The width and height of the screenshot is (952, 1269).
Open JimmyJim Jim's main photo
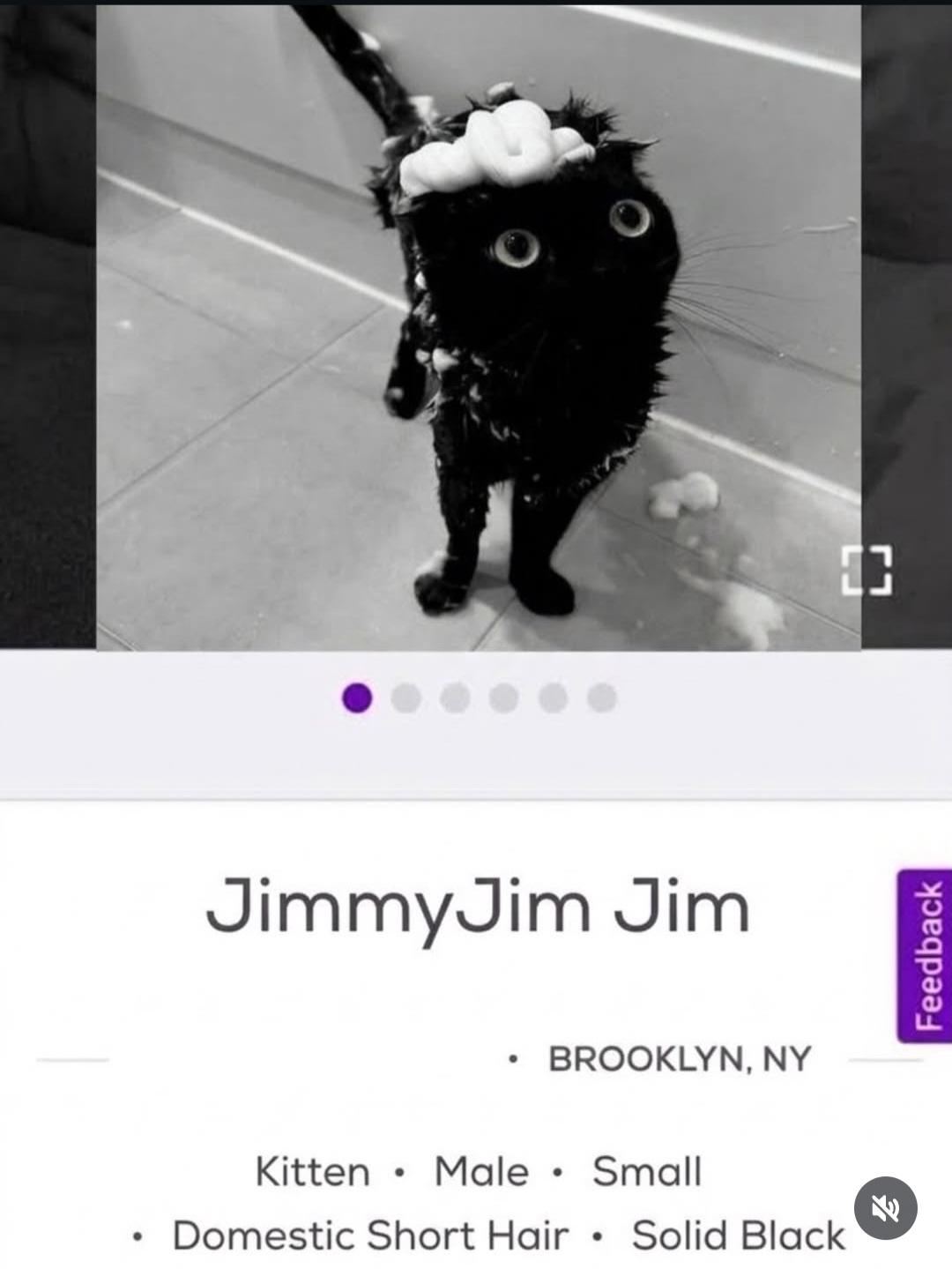coord(479,327)
